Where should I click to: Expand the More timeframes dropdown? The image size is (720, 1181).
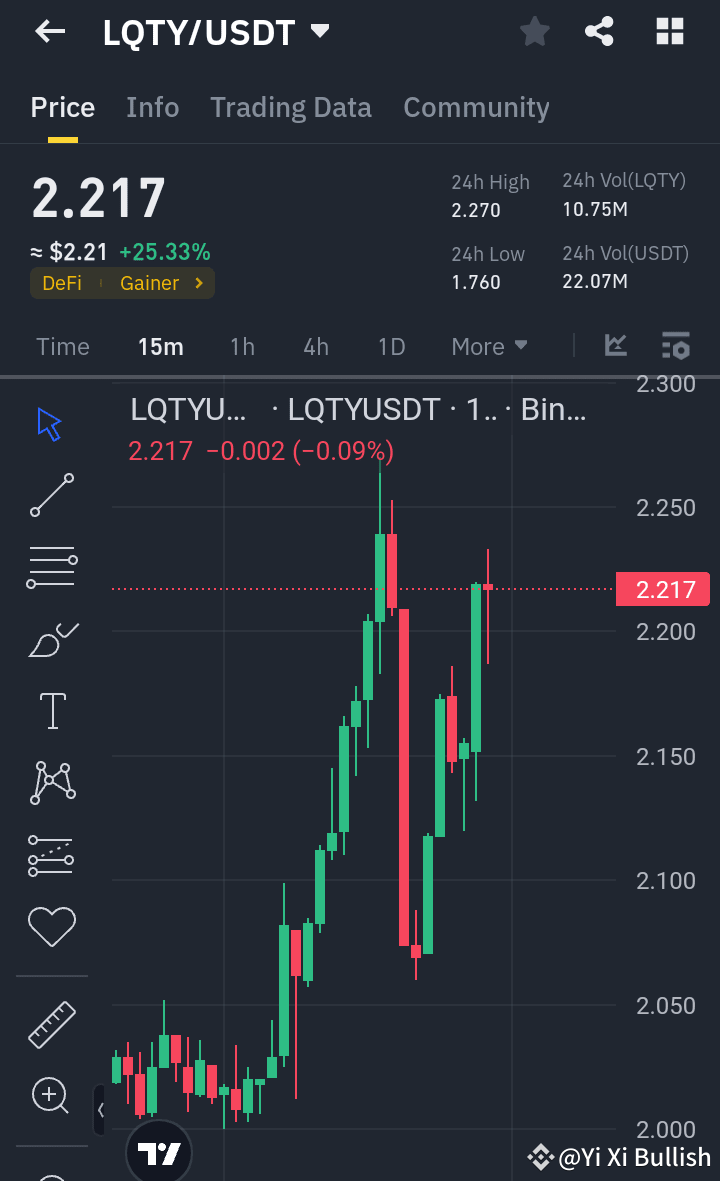tap(489, 346)
